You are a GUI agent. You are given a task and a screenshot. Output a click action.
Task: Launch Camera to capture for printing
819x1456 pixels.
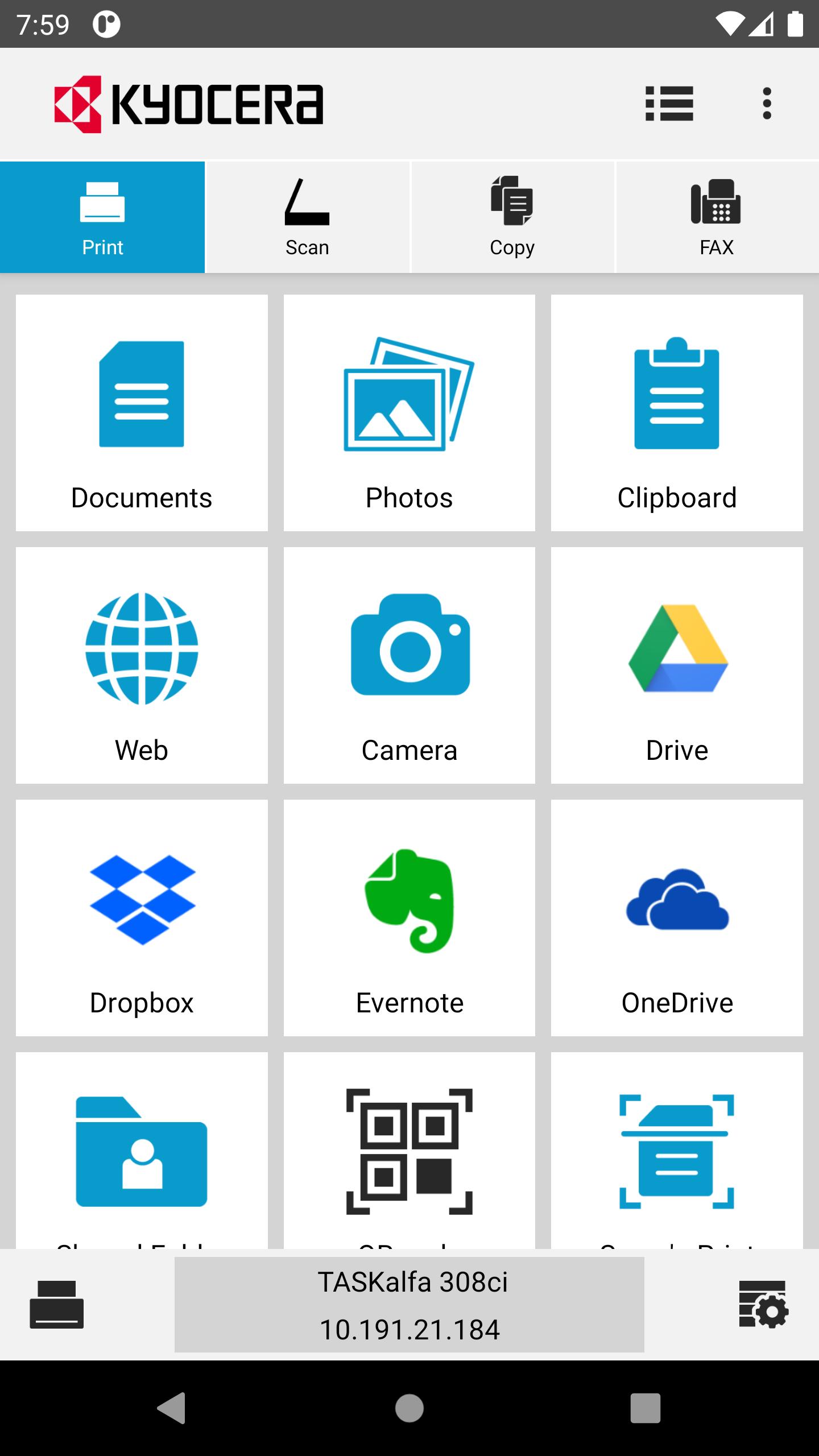pos(409,665)
